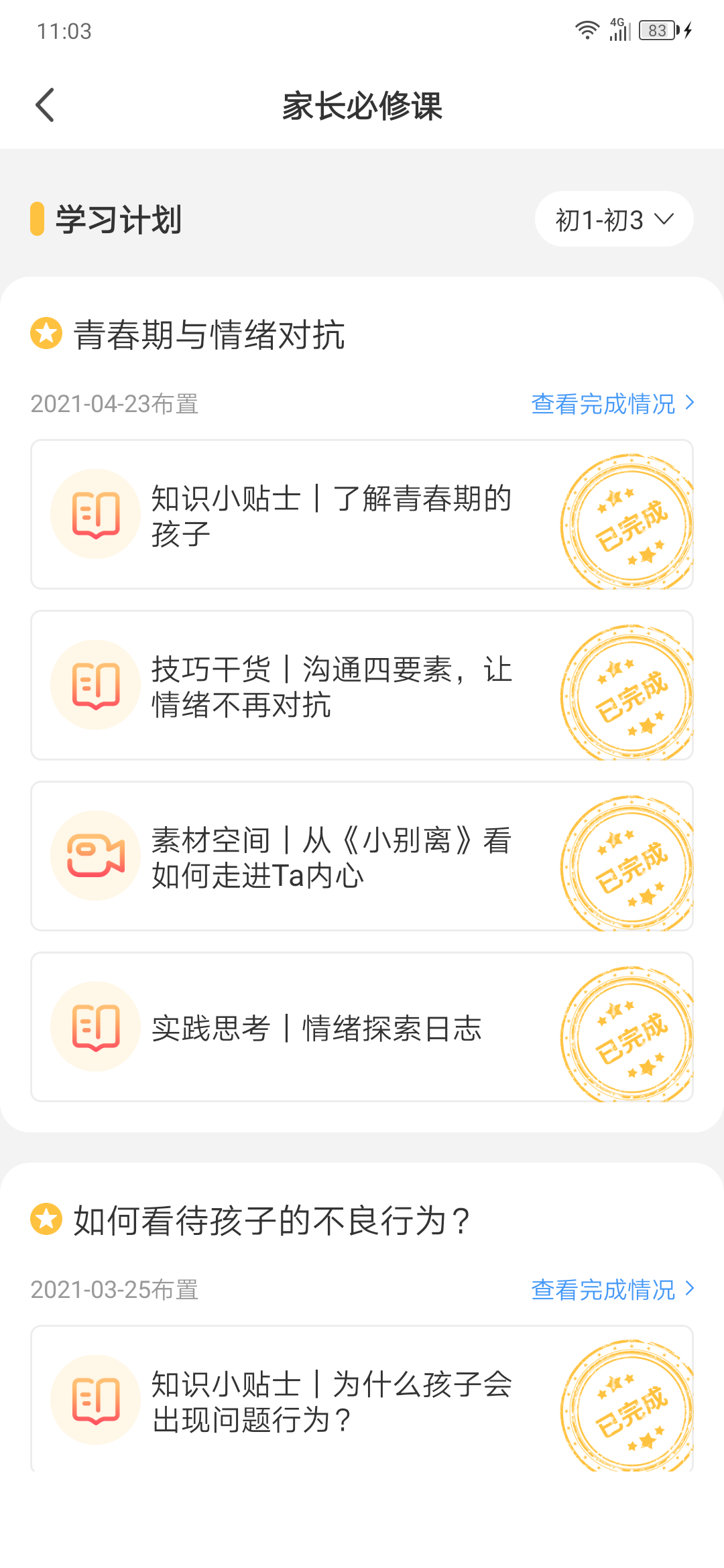Viewport: 724px width, 1568px height.
Task: Open 知识小贴士｜为什么孩子会出现问题行为 lesson
Action: (331, 1400)
